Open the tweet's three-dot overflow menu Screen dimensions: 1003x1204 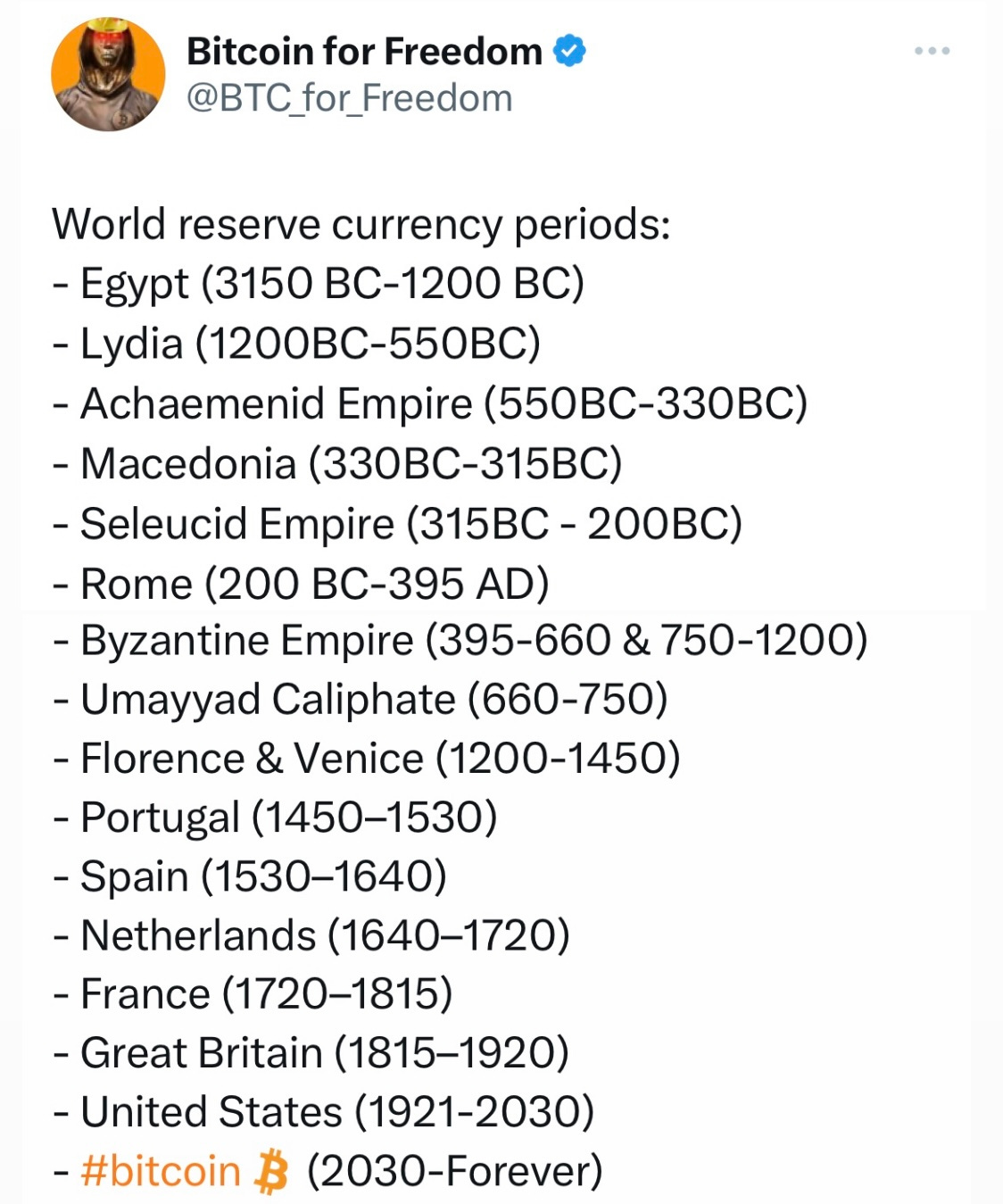coord(932,51)
